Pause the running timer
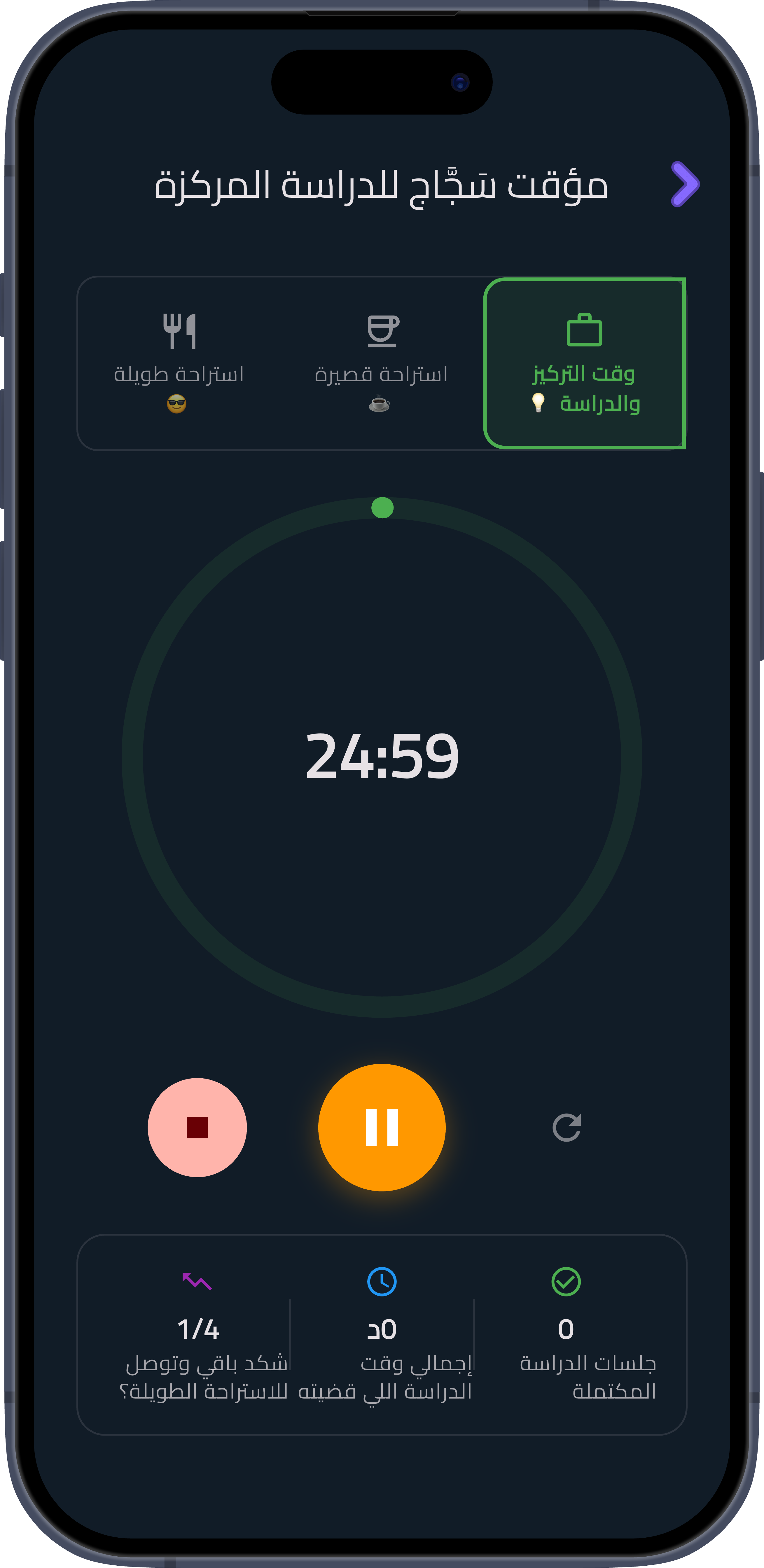764x1568 pixels. (x=382, y=1127)
